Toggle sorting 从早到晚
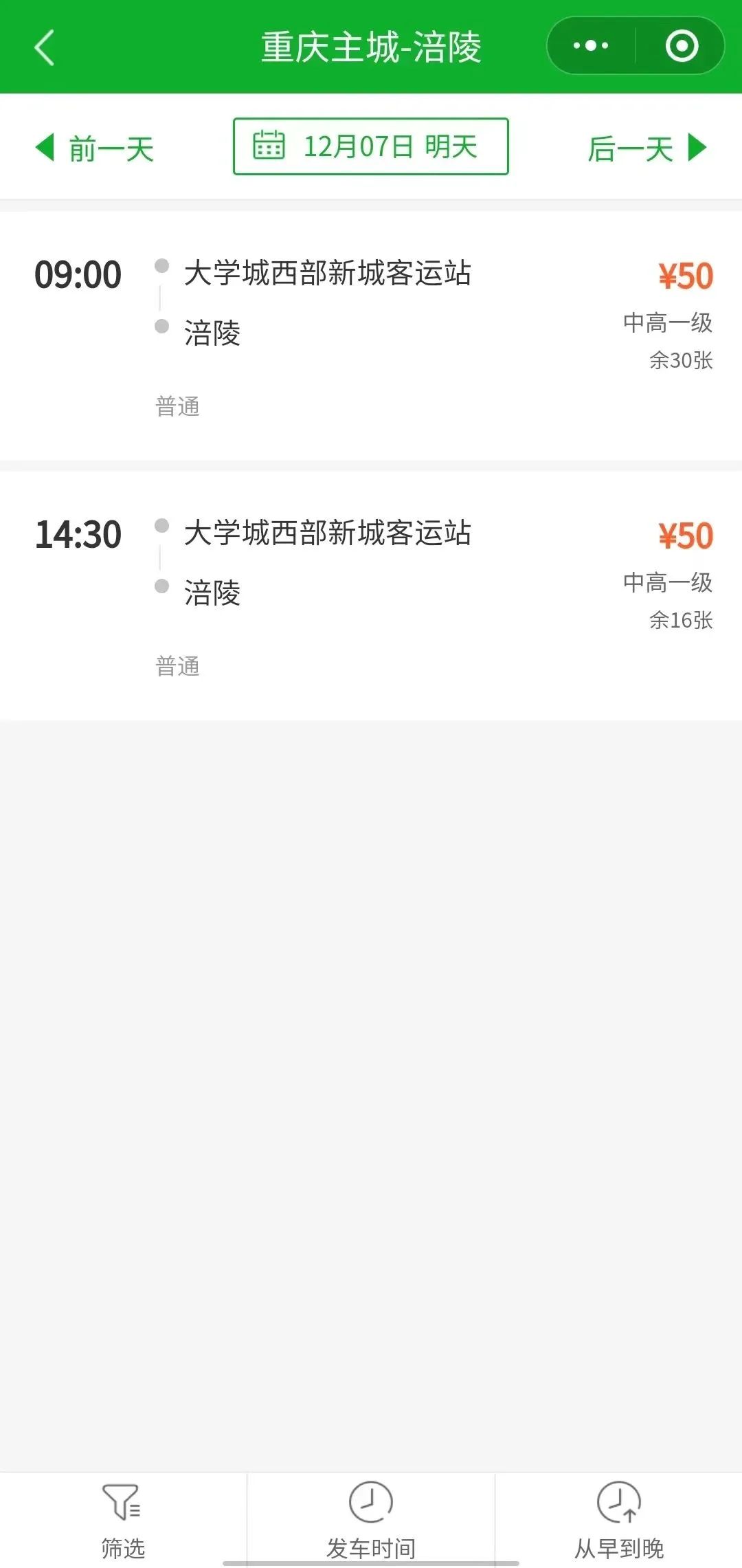Viewport: 742px width, 1568px height. pos(618,1521)
